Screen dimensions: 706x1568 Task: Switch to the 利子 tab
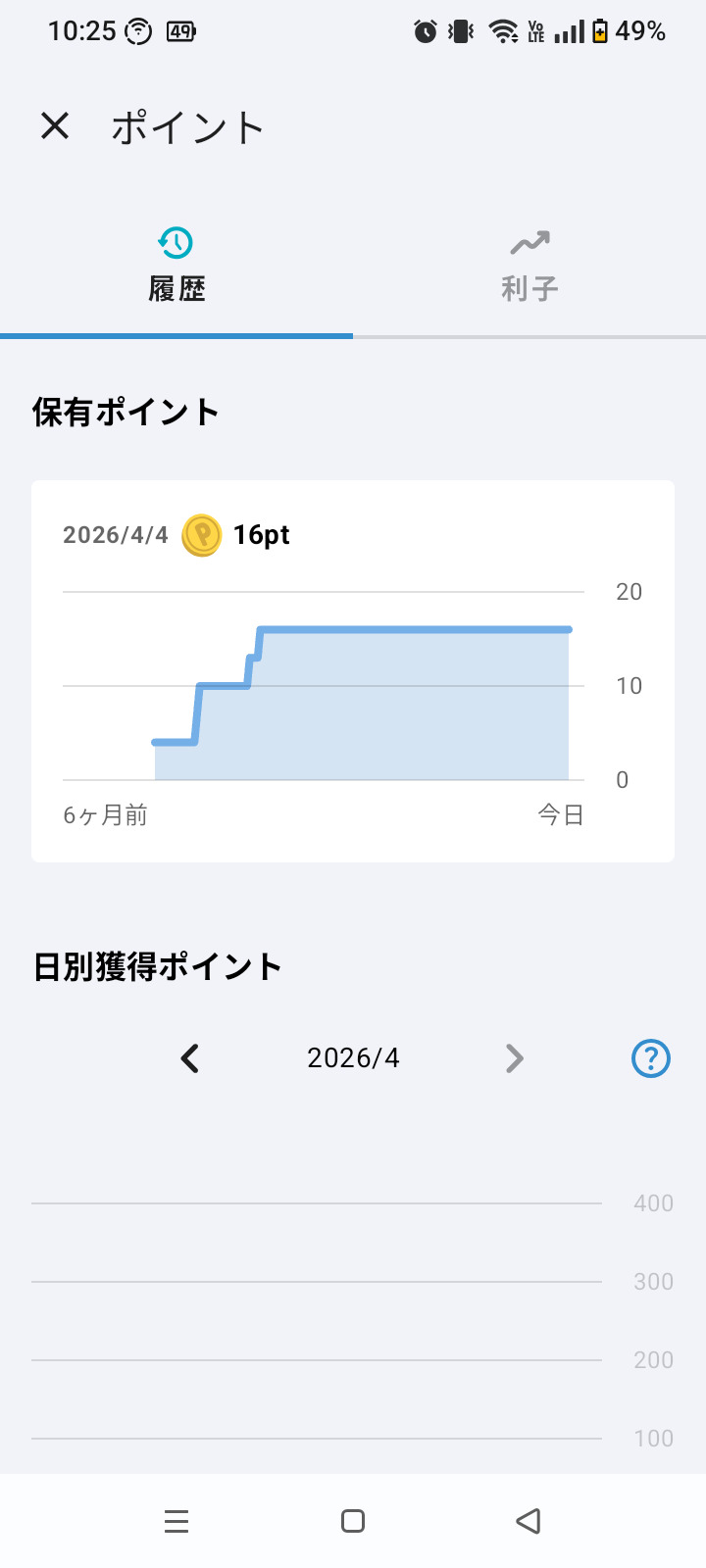tap(529, 267)
